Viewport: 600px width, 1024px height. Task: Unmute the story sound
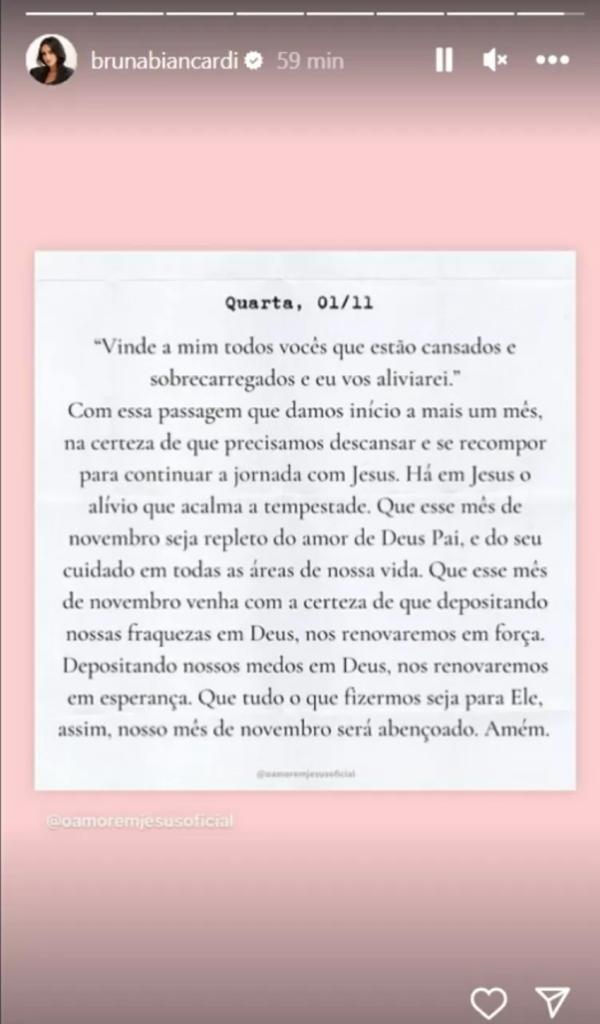click(495, 60)
